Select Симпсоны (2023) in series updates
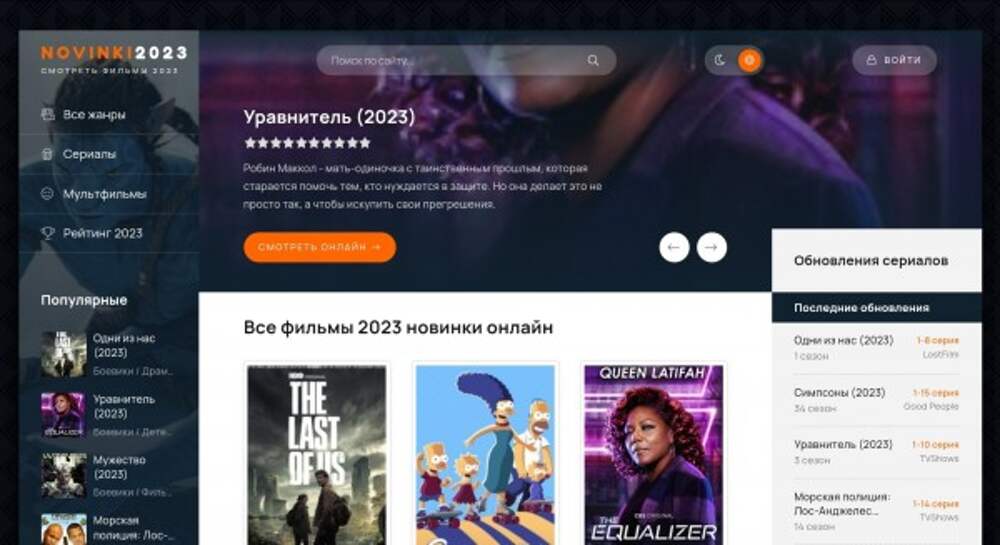 (840, 392)
